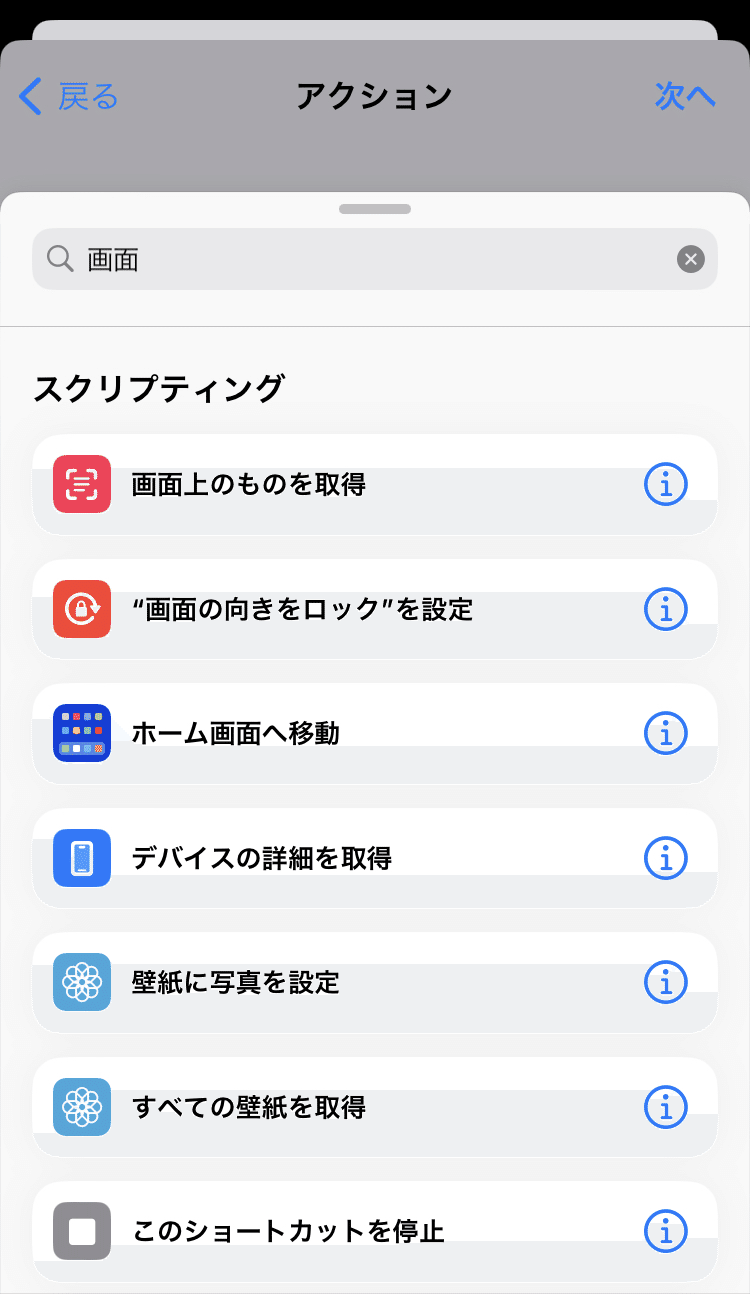Add the 壁紙に写真を設定 action
The height and width of the screenshot is (1294, 750).
click(x=375, y=983)
